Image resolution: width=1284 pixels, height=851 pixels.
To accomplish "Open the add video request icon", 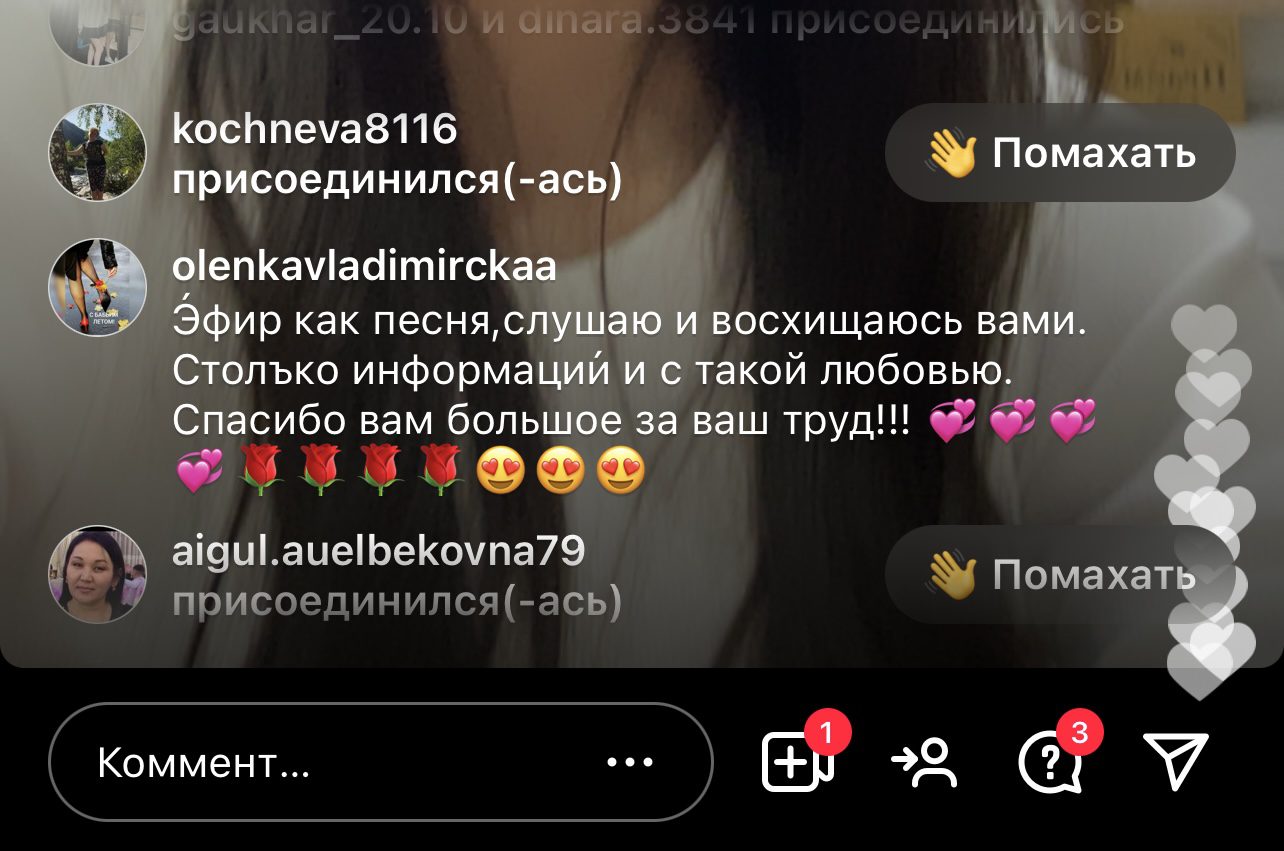I will pyautogui.click(x=797, y=763).
